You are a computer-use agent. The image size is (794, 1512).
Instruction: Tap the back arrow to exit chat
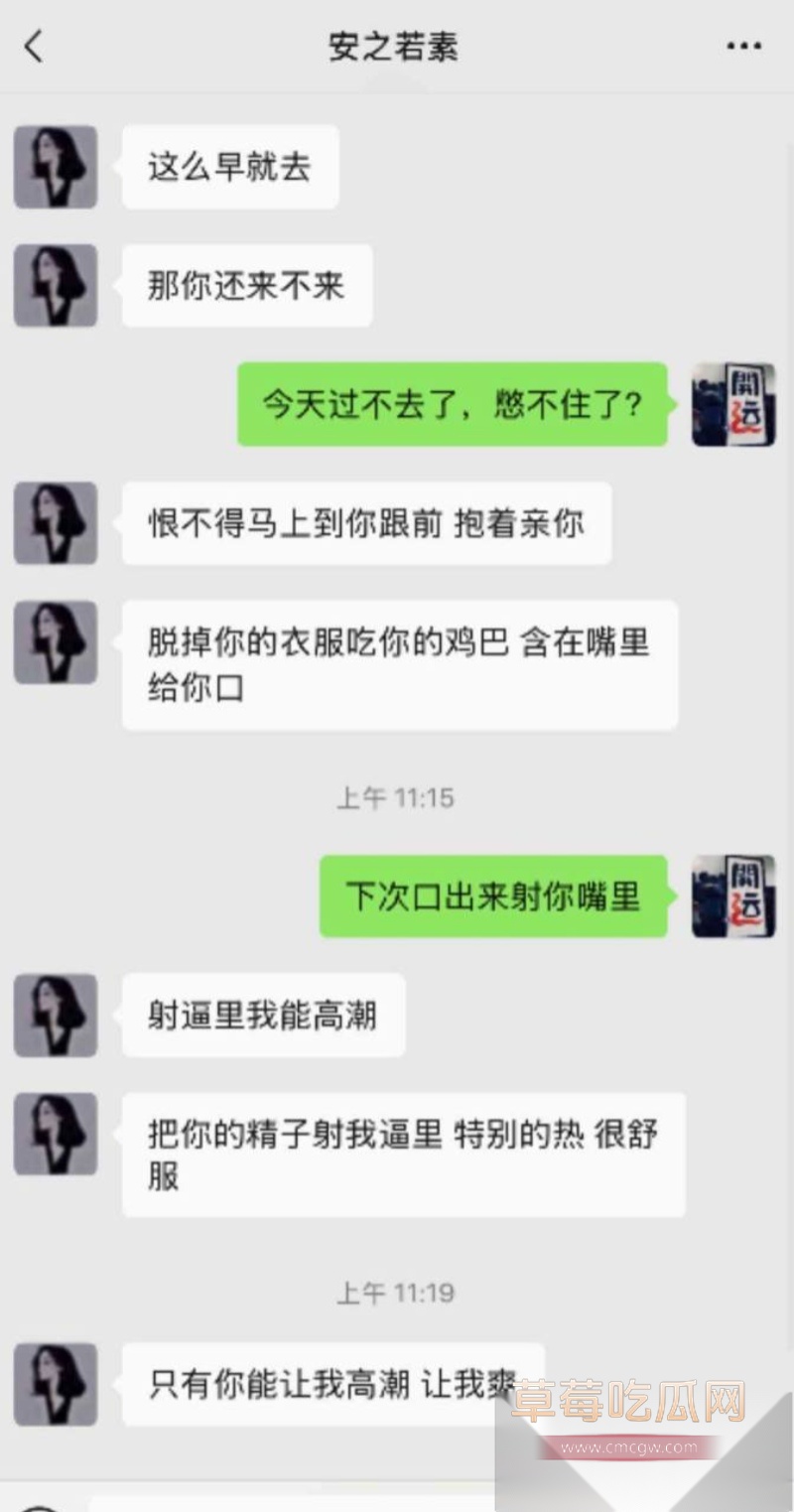pyautogui.click(x=32, y=45)
